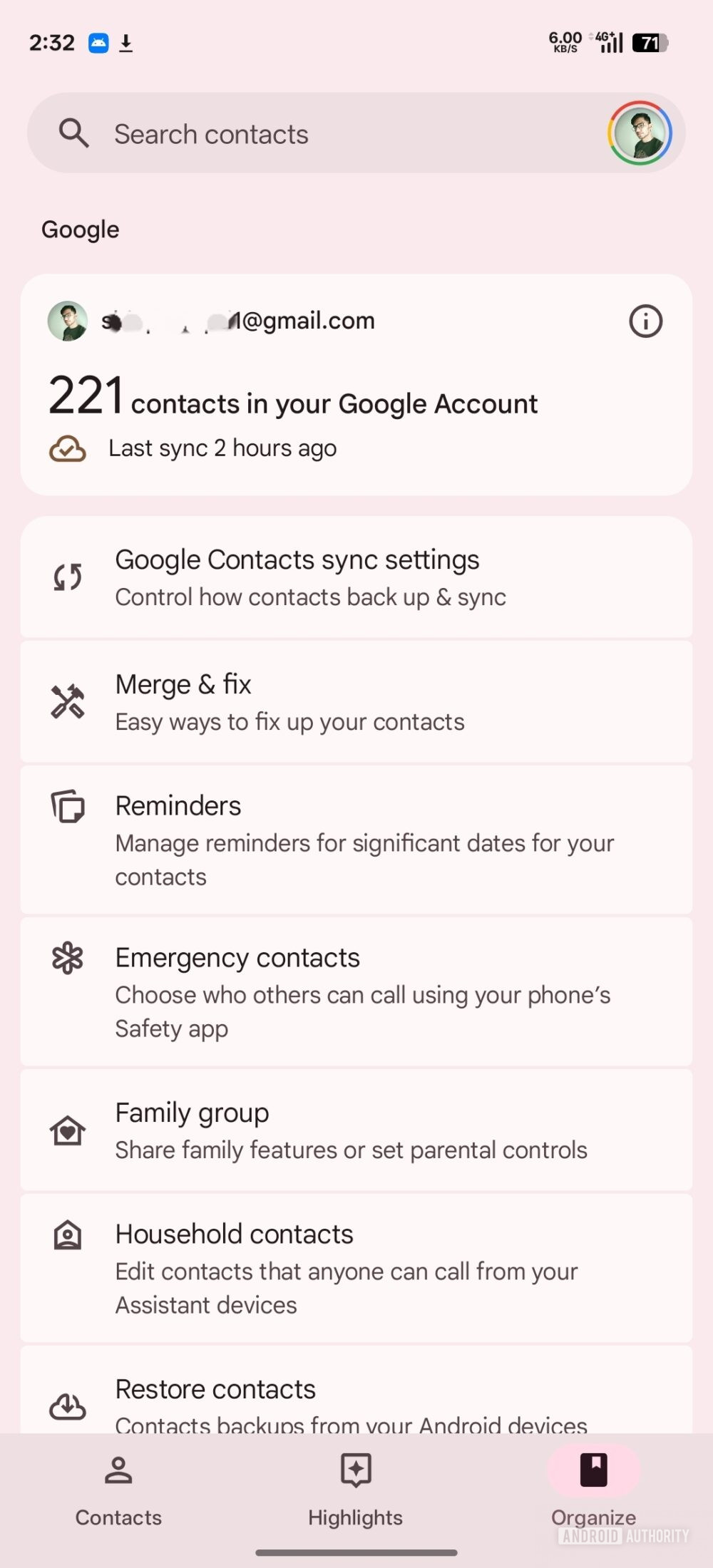Open the Gmail account avatar thumbnail
The height and width of the screenshot is (1568, 713).
pyautogui.click(x=67, y=321)
